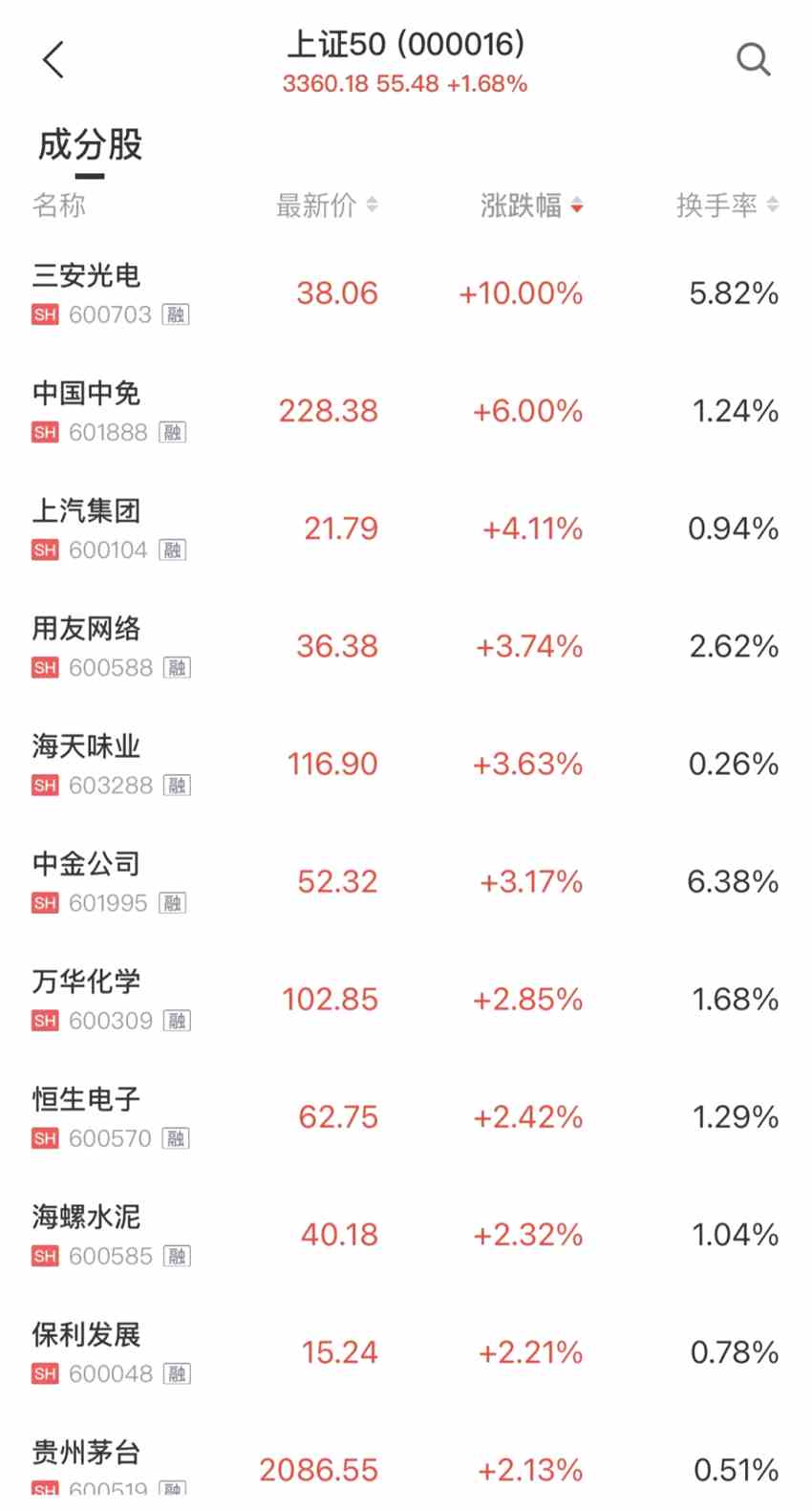Open 用友网络 stock details

(86, 629)
